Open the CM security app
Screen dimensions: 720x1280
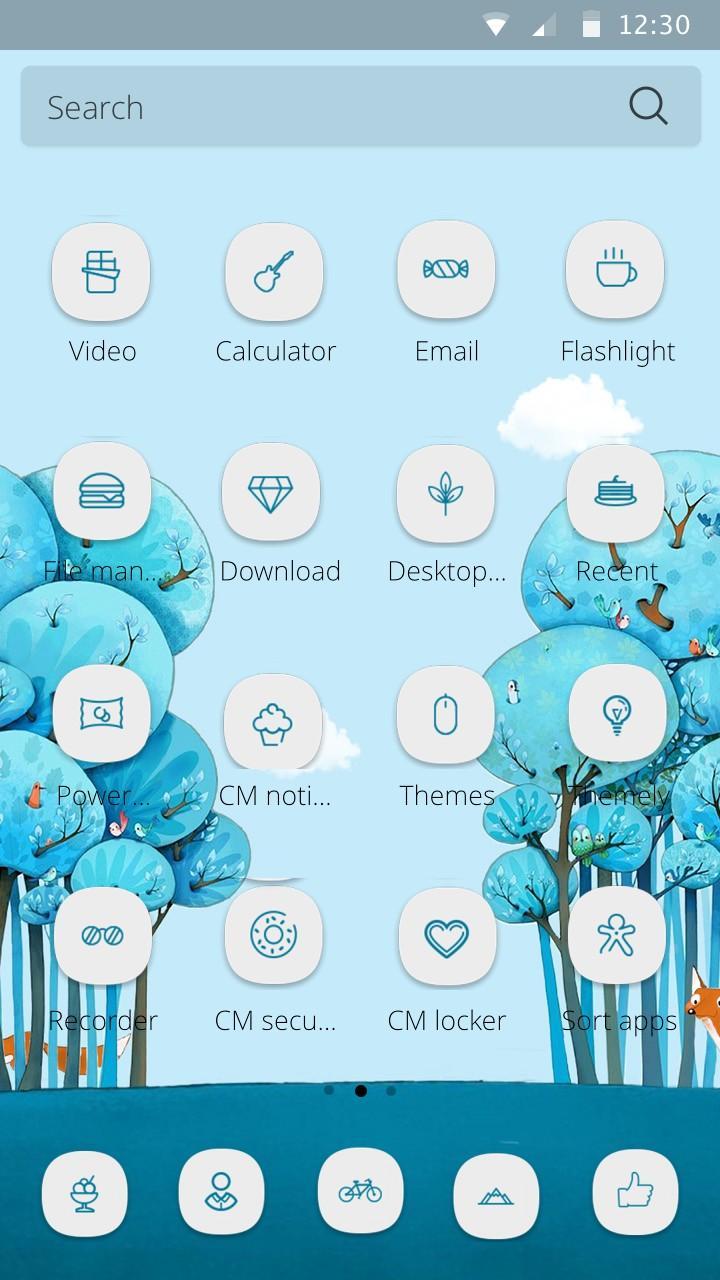(273, 936)
